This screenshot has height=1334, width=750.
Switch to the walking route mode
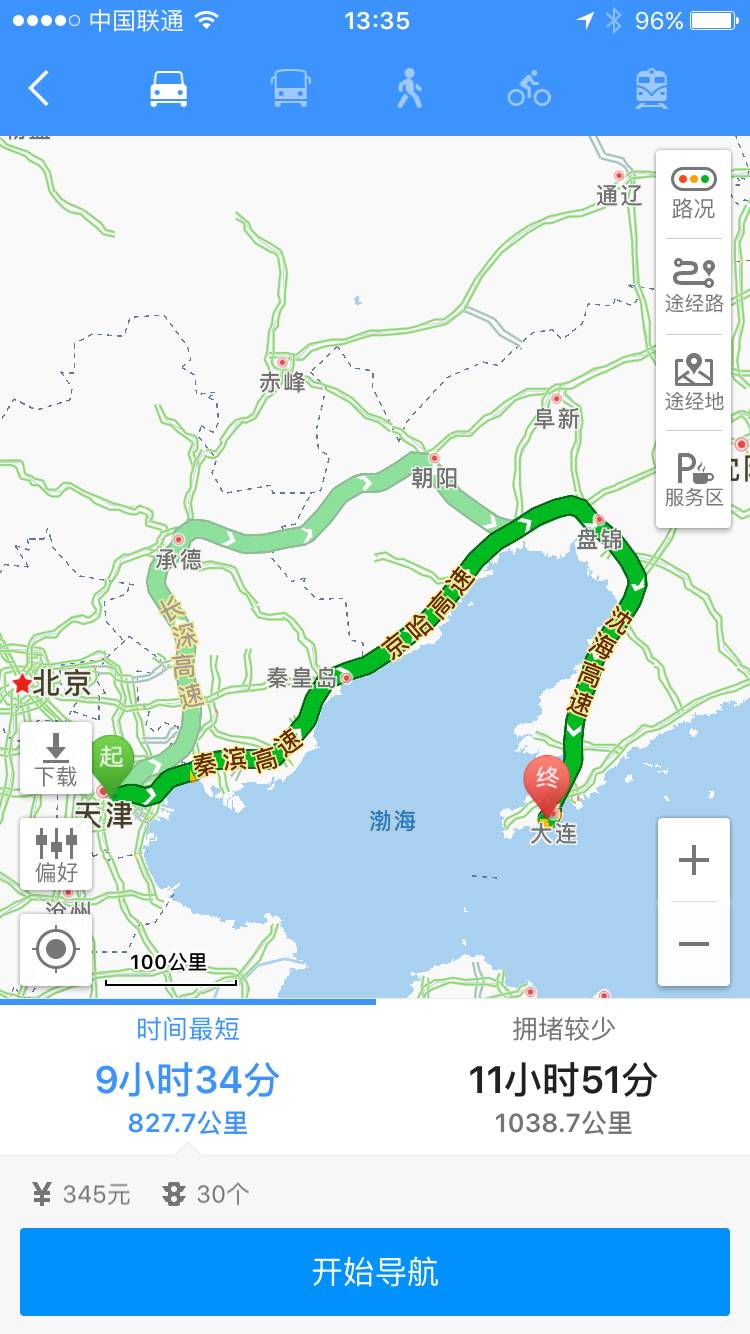(409, 89)
